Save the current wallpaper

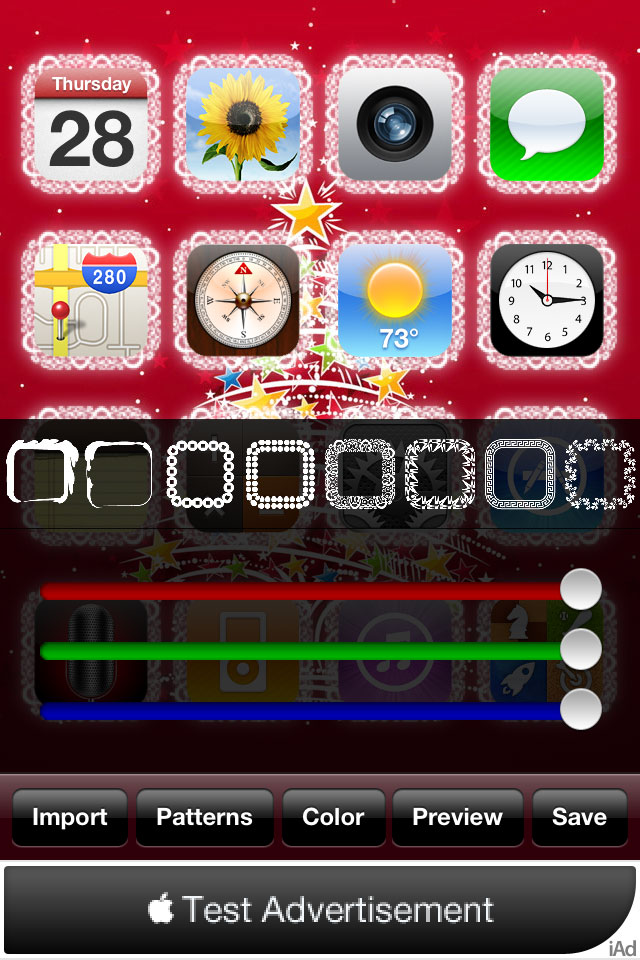pyautogui.click(x=579, y=817)
